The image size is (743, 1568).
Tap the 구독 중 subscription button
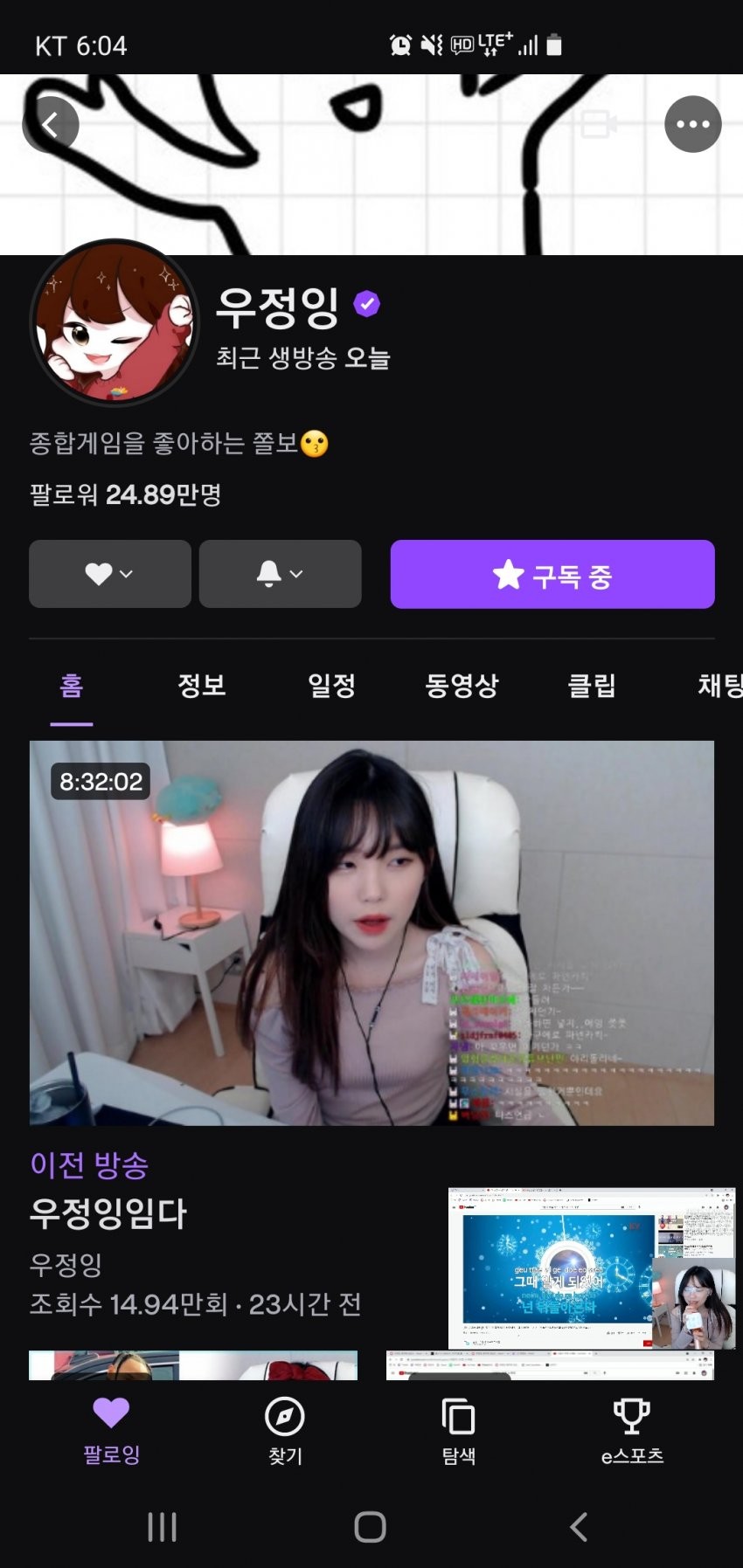(x=552, y=574)
